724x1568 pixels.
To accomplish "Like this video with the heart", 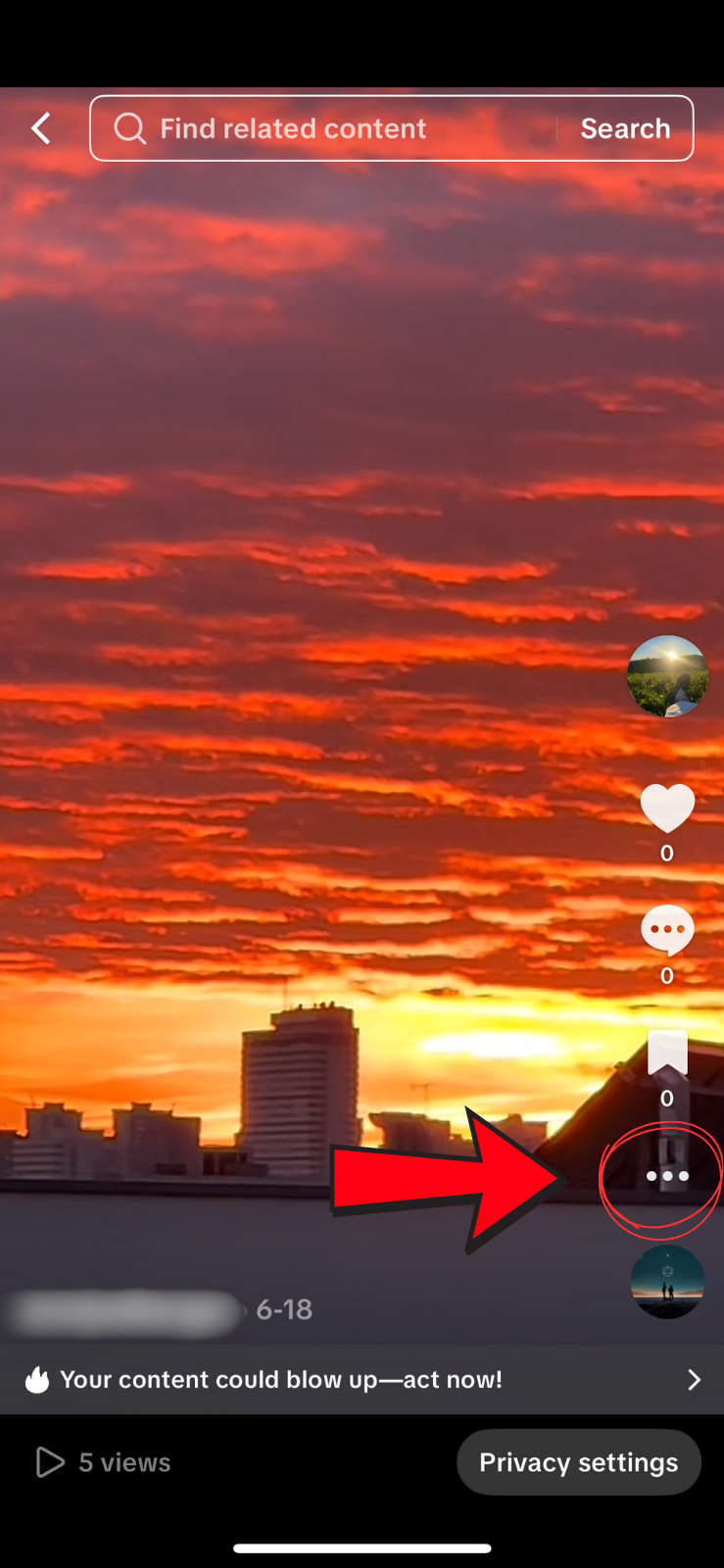I will [x=667, y=808].
